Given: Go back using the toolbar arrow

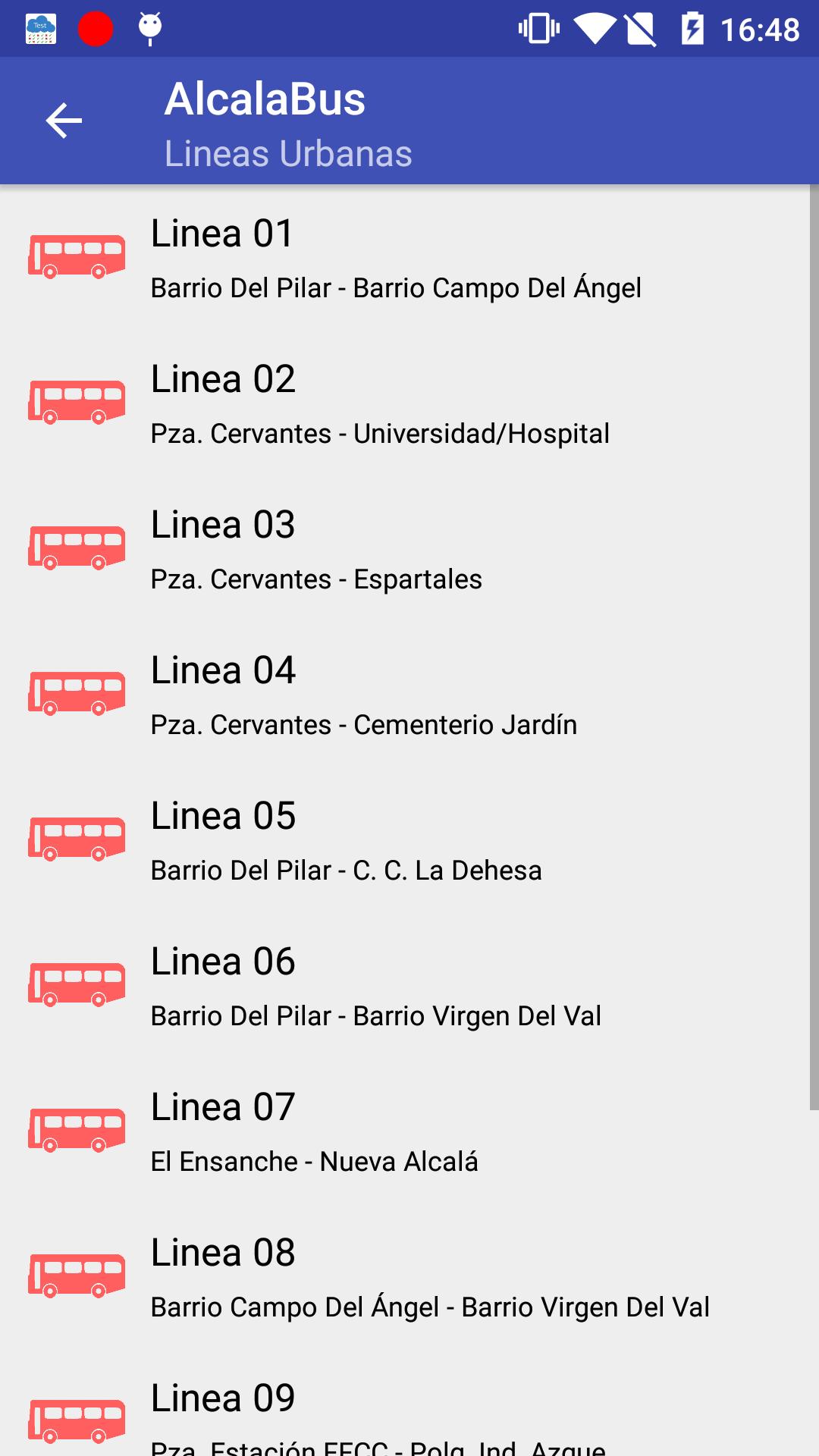Looking at the screenshot, I should pos(64,121).
